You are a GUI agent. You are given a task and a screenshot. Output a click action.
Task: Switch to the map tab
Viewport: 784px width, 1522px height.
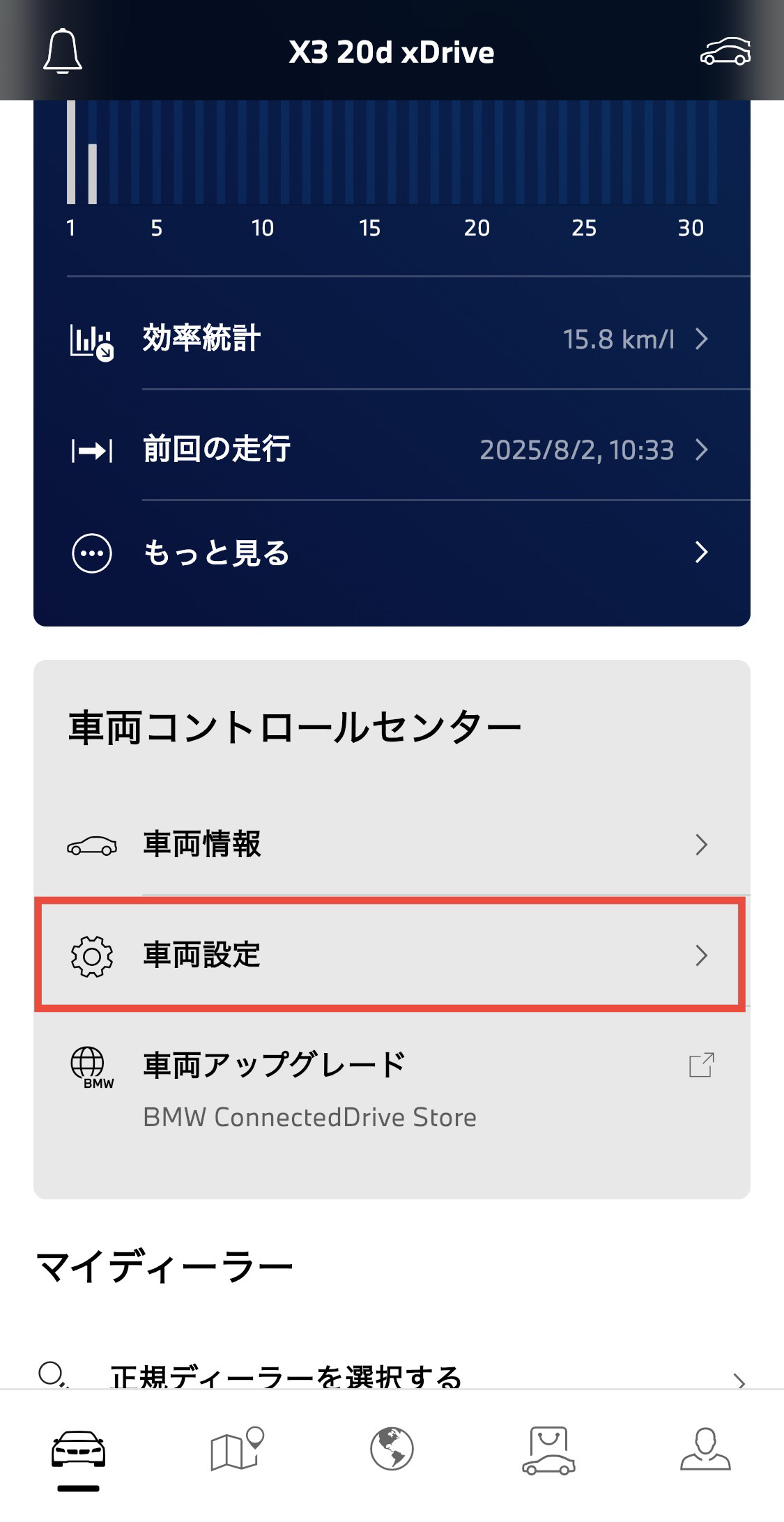pos(236,1450)
